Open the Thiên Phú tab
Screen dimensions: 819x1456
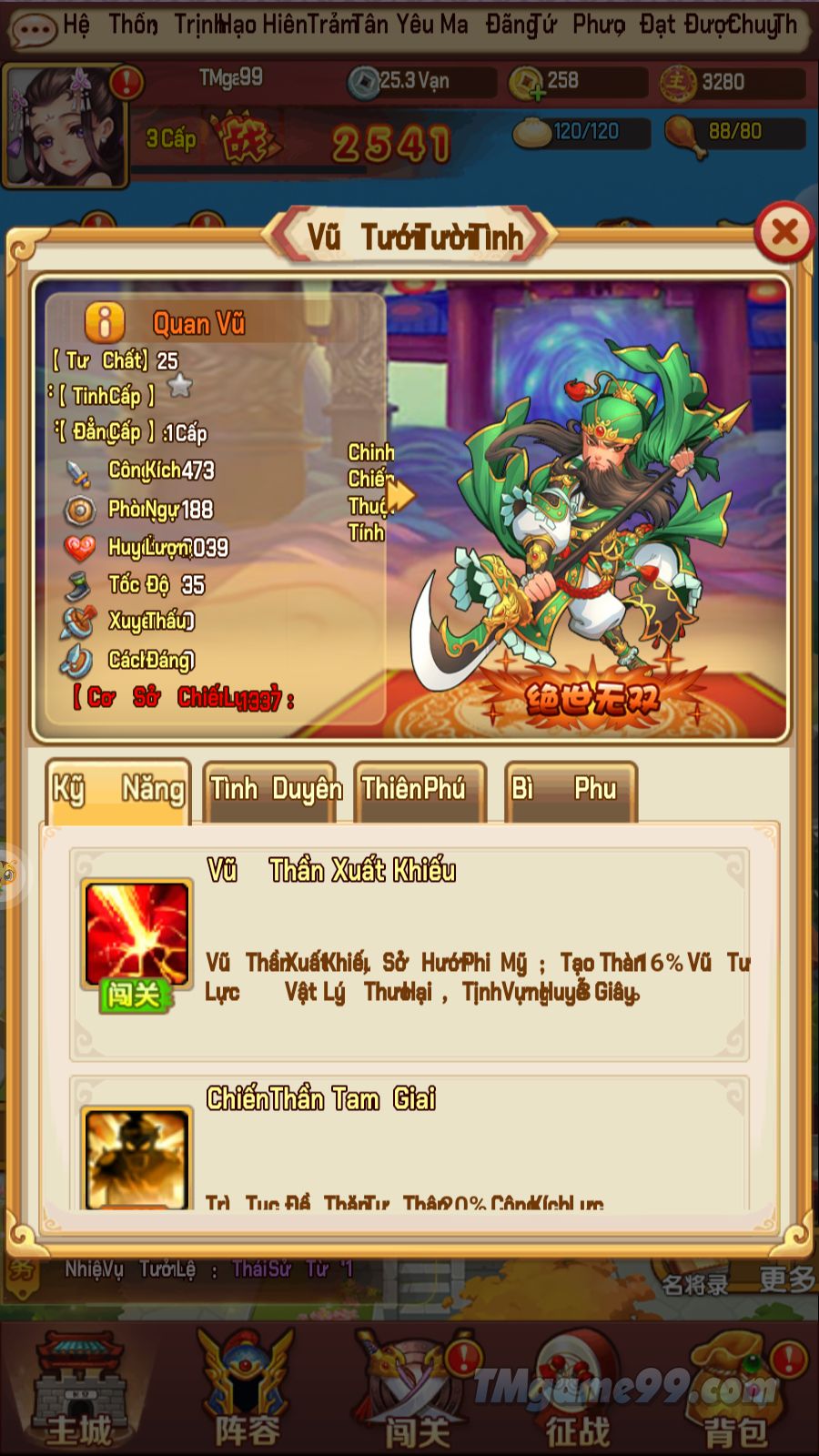point(419,790)
